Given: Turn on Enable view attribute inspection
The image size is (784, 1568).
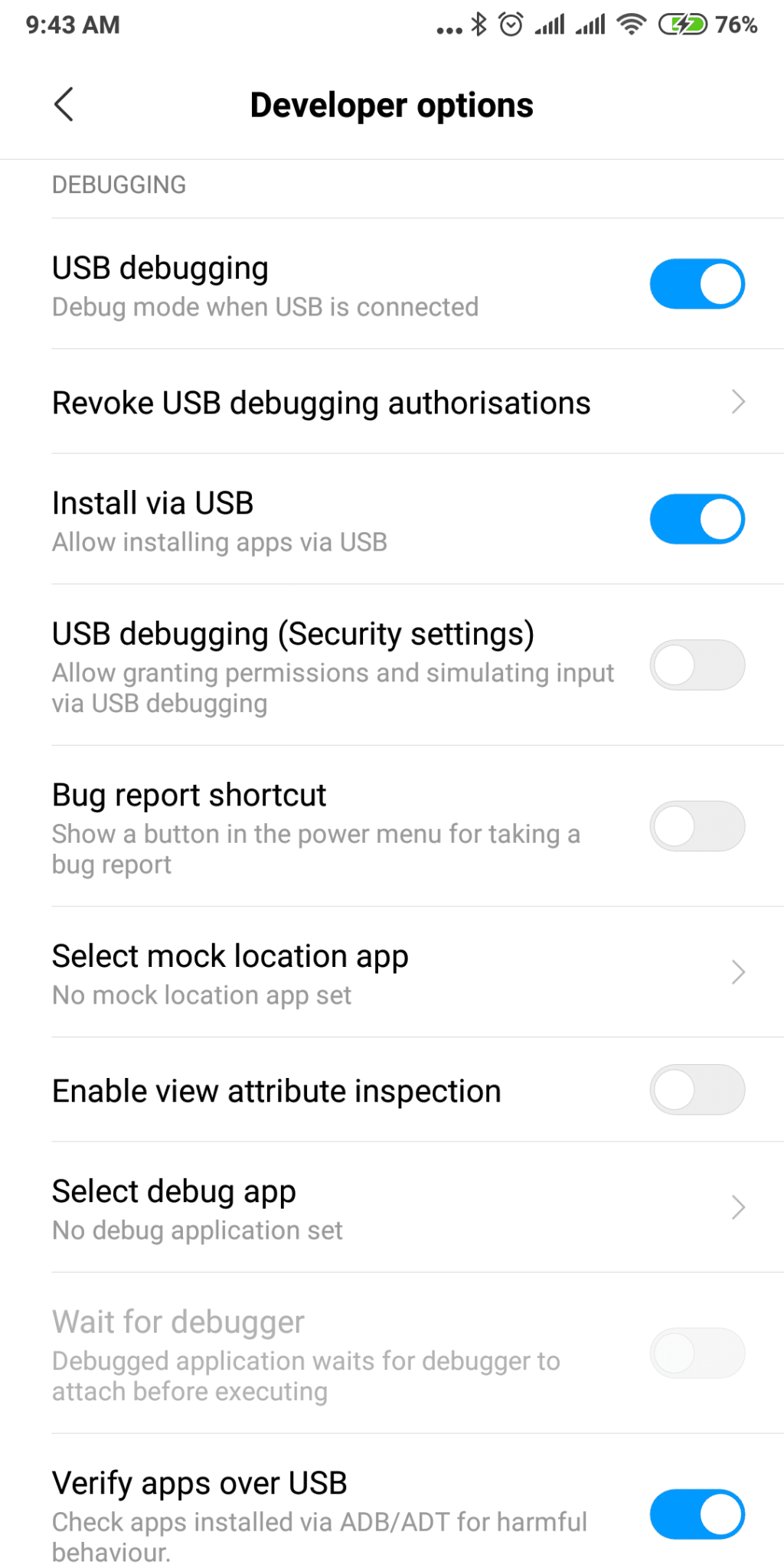Looking at the screenshot, I should [696, 1090].
